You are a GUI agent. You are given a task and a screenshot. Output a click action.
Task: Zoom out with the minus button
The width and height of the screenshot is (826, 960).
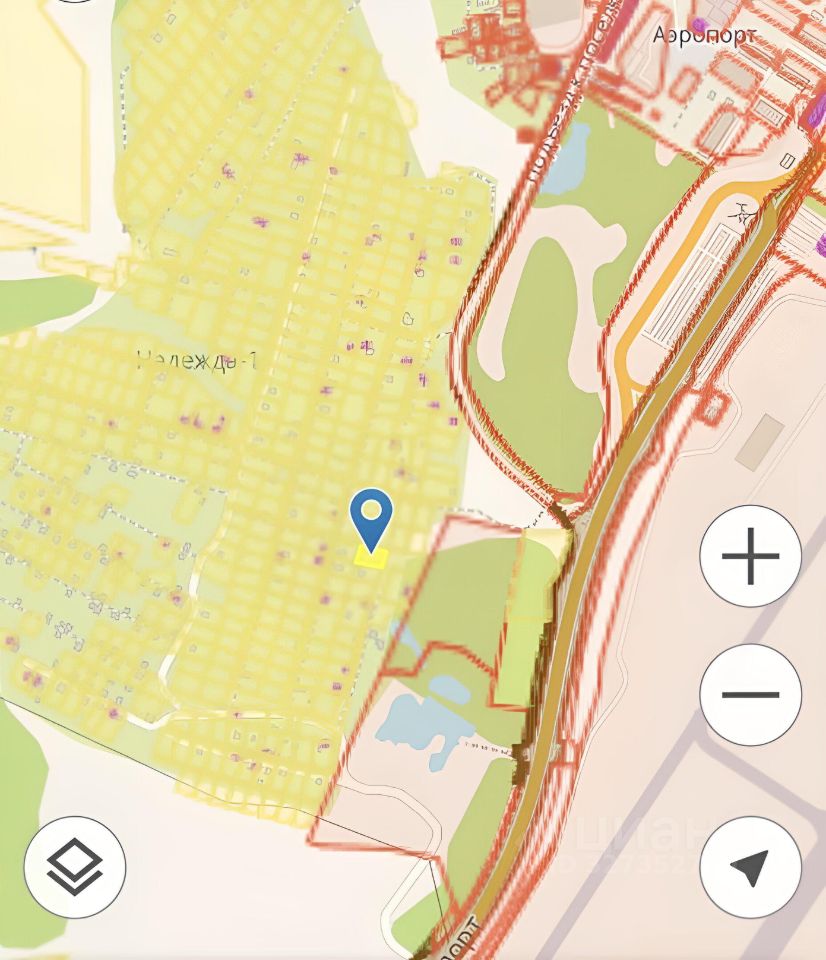coord(750,694)
